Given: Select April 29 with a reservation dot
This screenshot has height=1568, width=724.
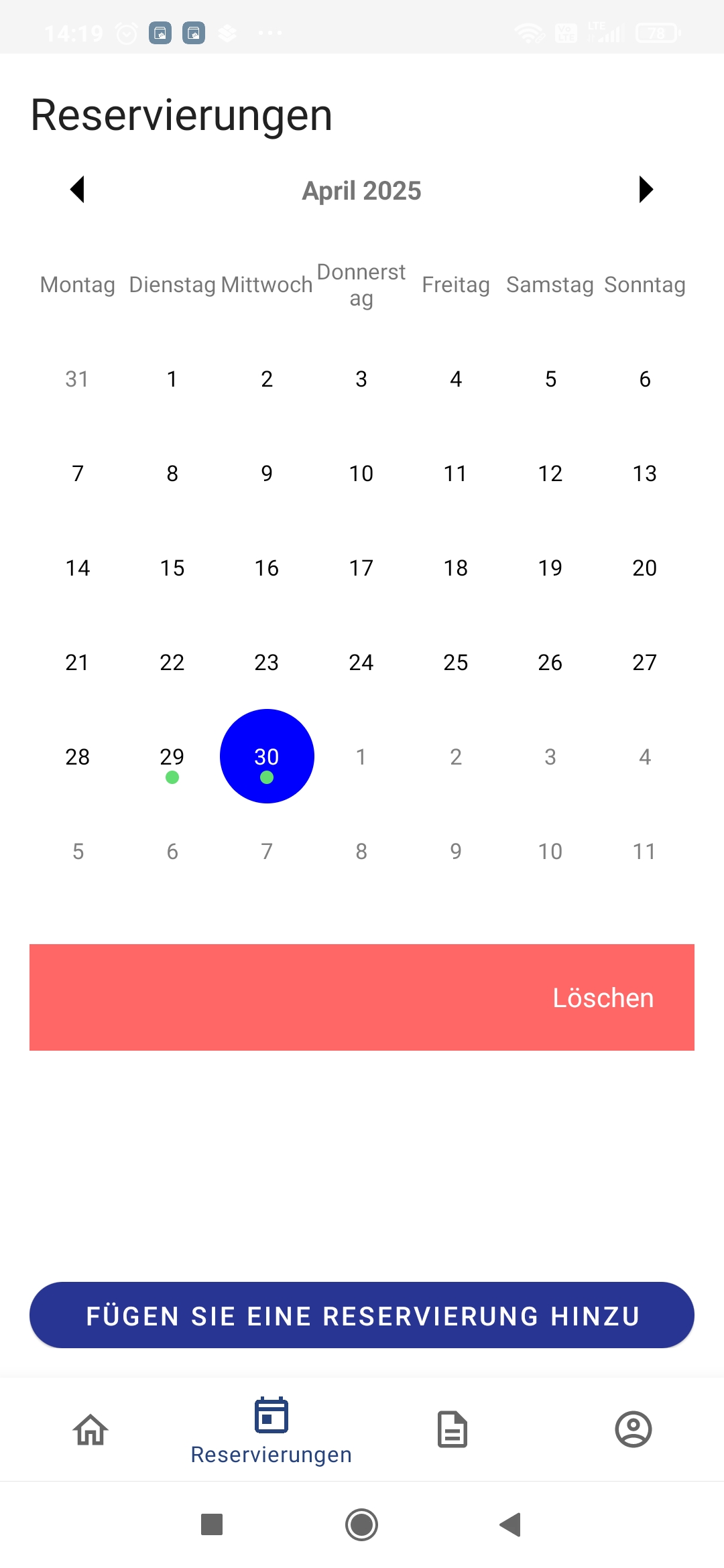Looking at the screenshot, I should (172, 757).
